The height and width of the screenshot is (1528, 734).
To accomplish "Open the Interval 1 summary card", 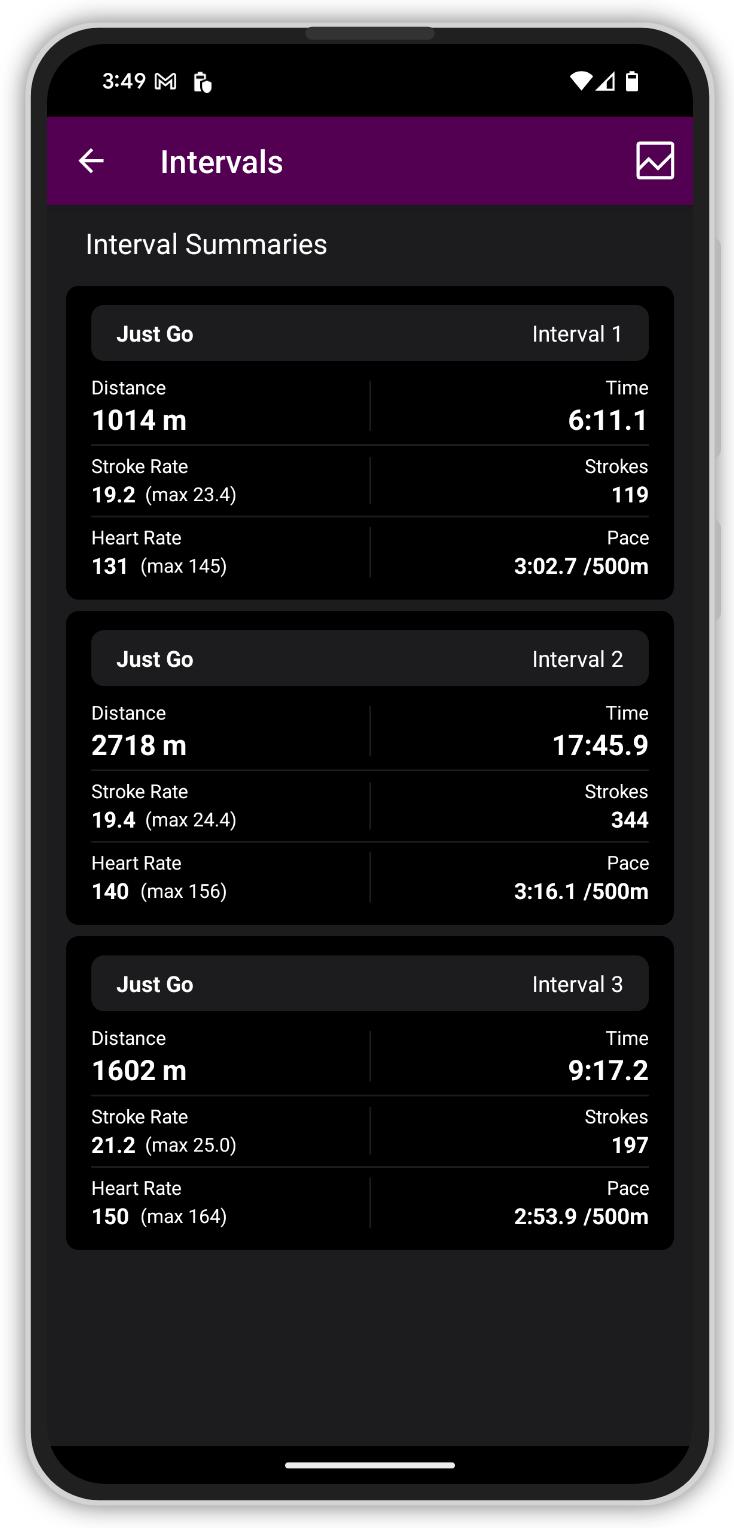I will pos(370,443).
